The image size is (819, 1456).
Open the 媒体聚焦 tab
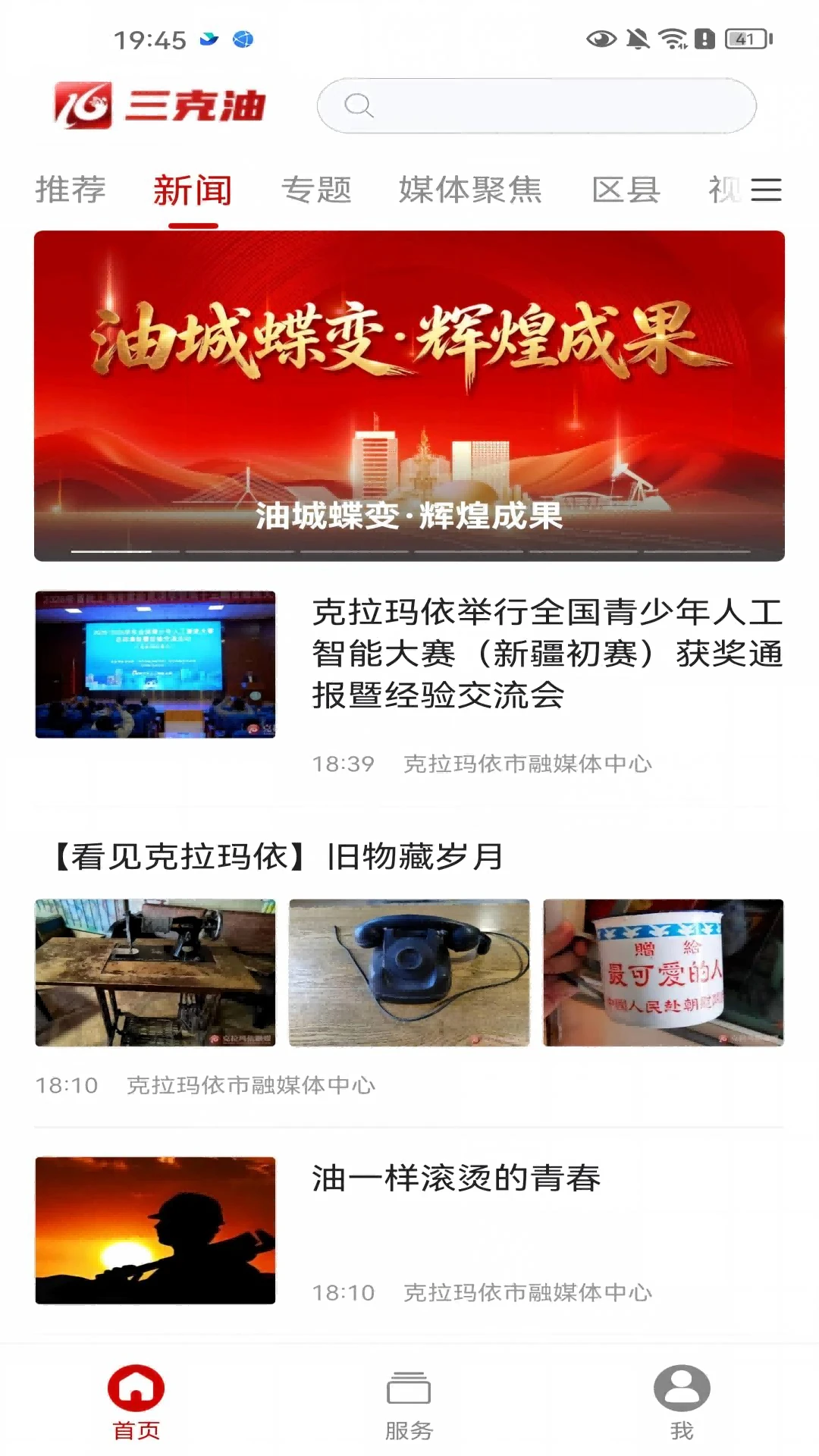click(470, 190)
